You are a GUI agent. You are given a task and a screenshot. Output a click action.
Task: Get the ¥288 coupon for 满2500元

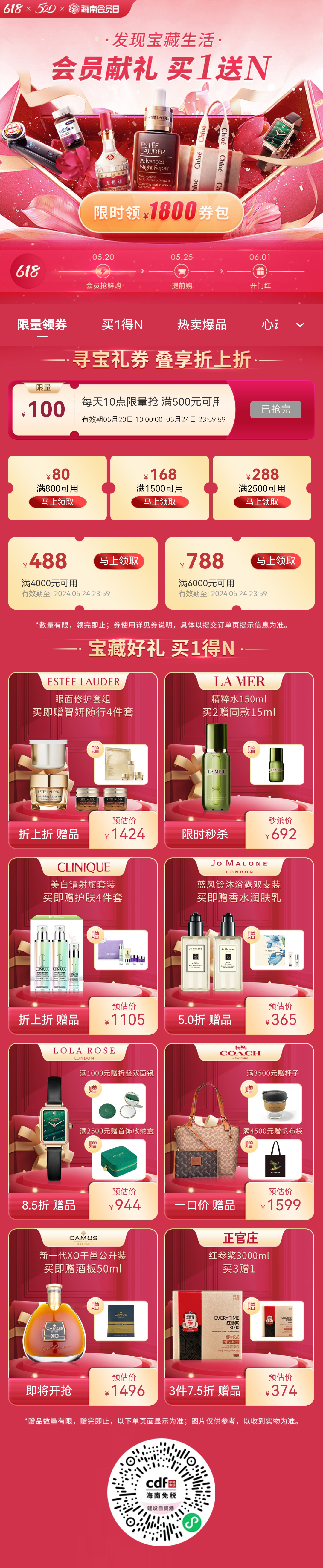coord(262,502)
